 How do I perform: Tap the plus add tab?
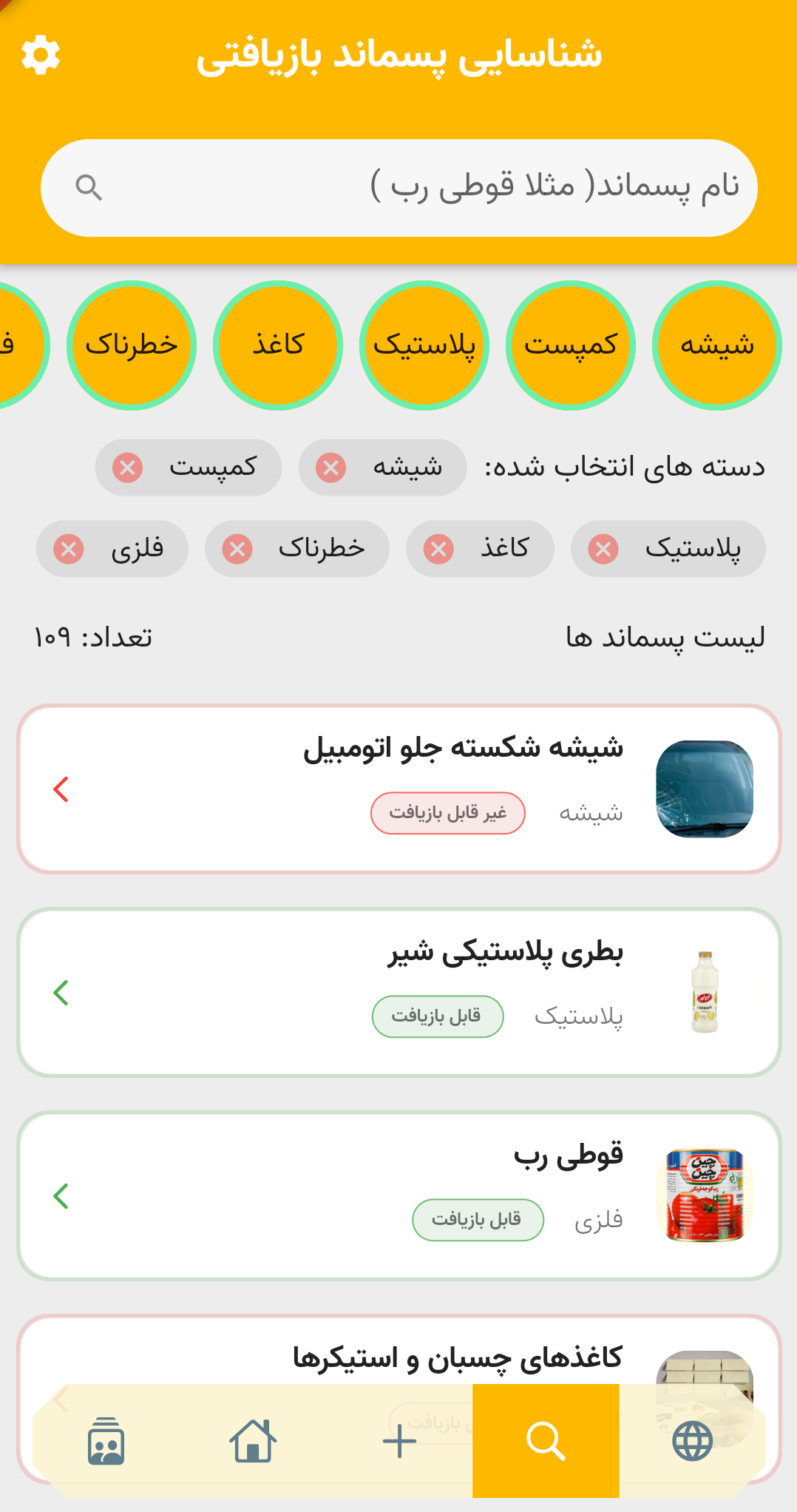pyautogui.click(x=399, y=1441)
